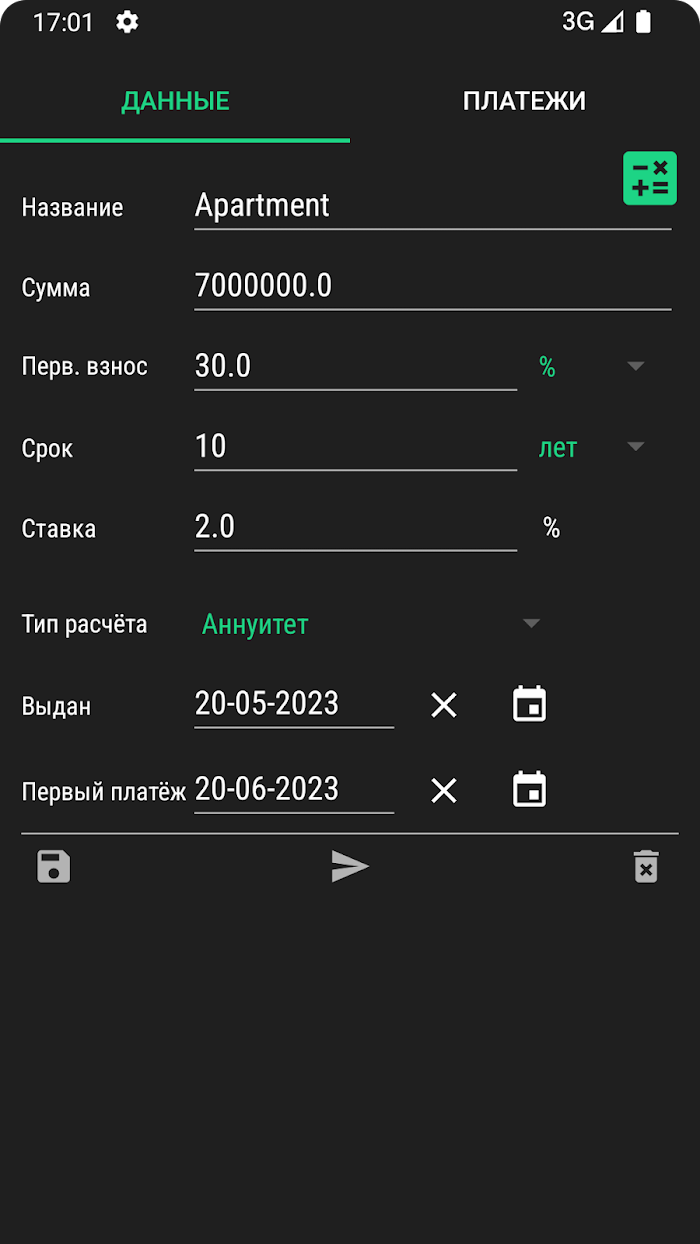Expand the down payment % unit dropdown

pyautogui.click(x=591, y=367)
